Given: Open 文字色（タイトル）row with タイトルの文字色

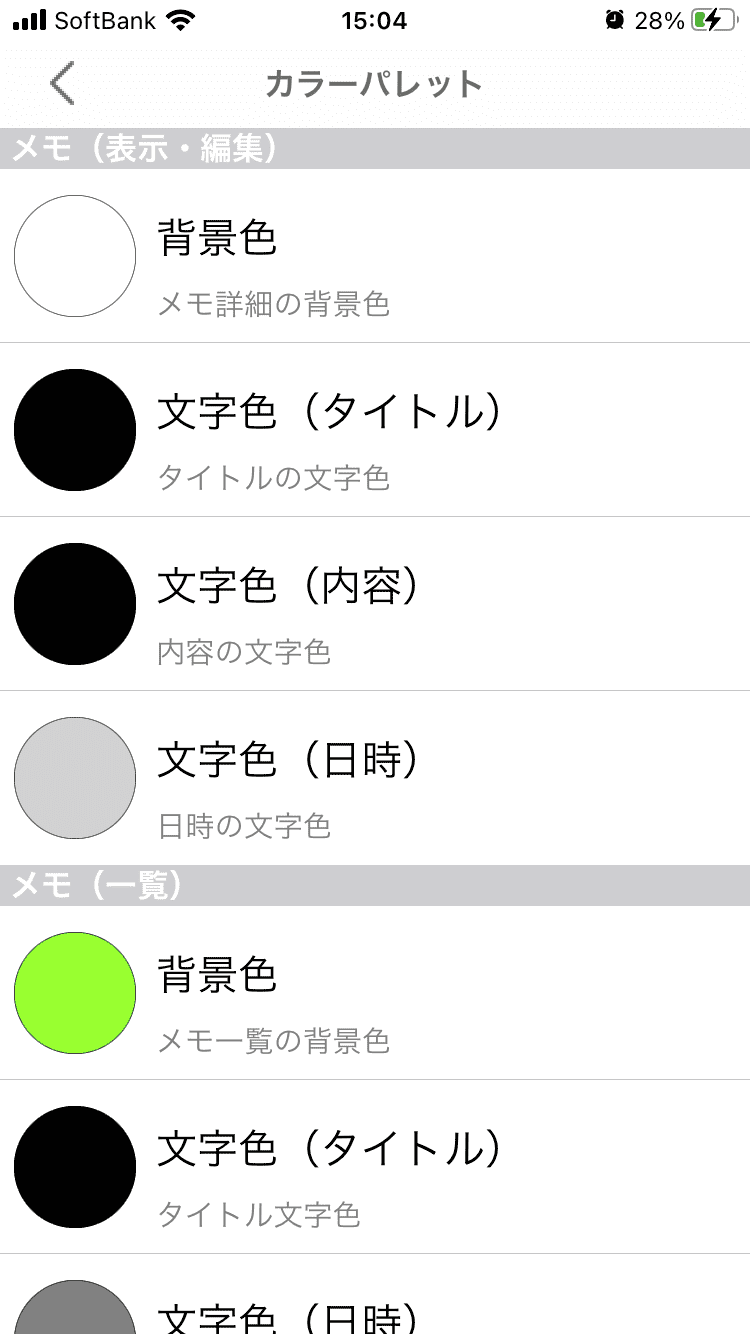Looking at the screenshot, I should [x=375, y=430].
